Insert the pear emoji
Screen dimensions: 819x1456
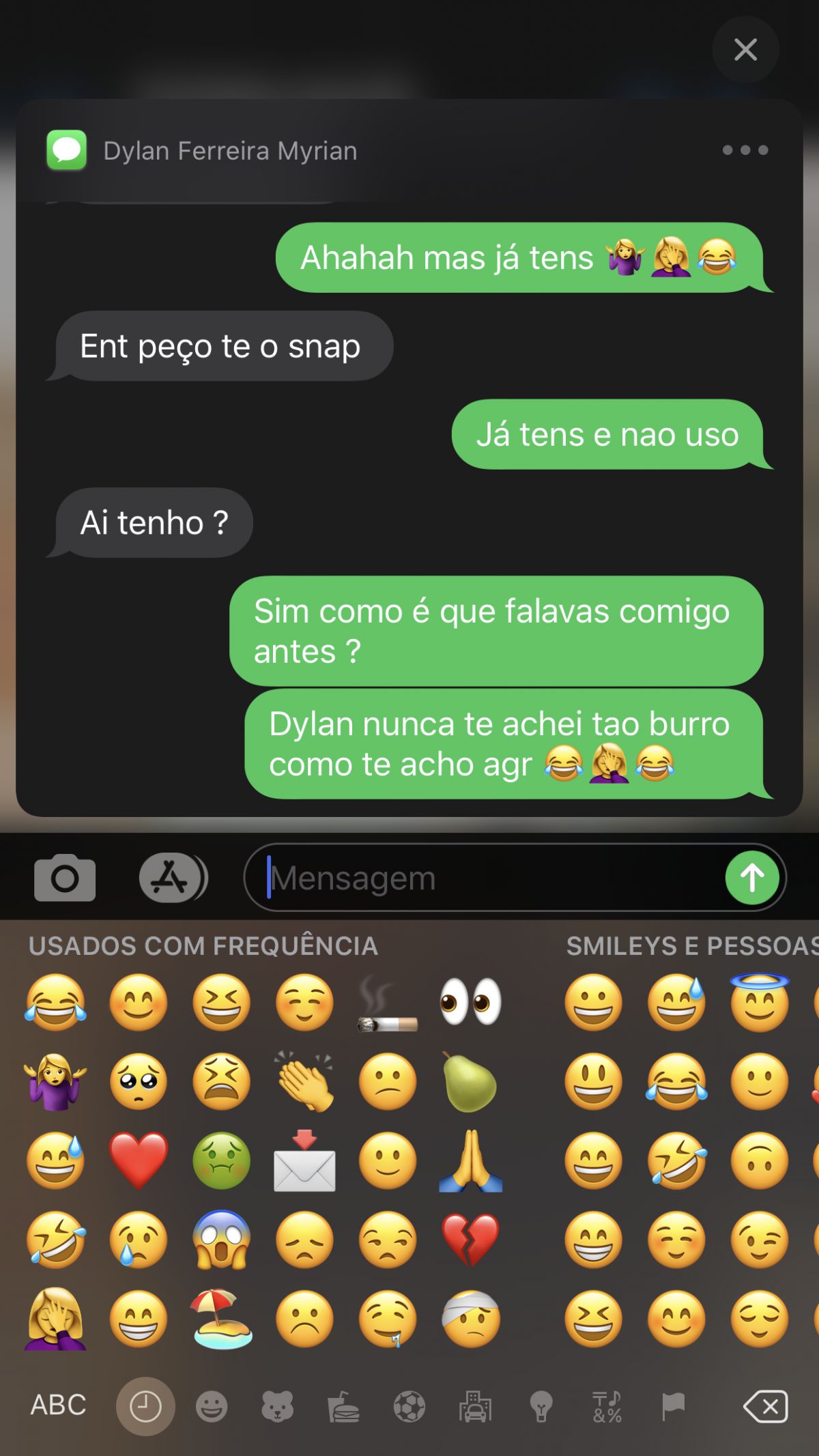pyautogui.click(x=470, y=1082)
